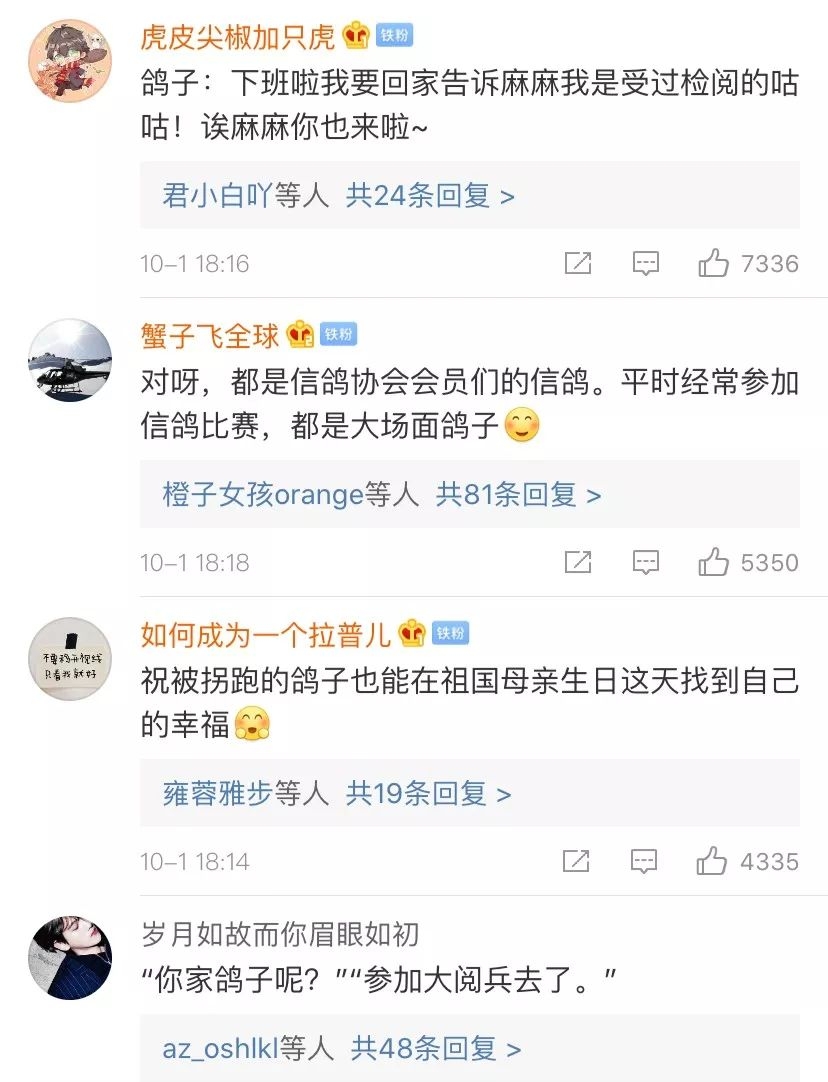View 81 replies from 橙子女孩orange and others
This screenshot has width=828, height=1082.
click(x=518, y=494)
